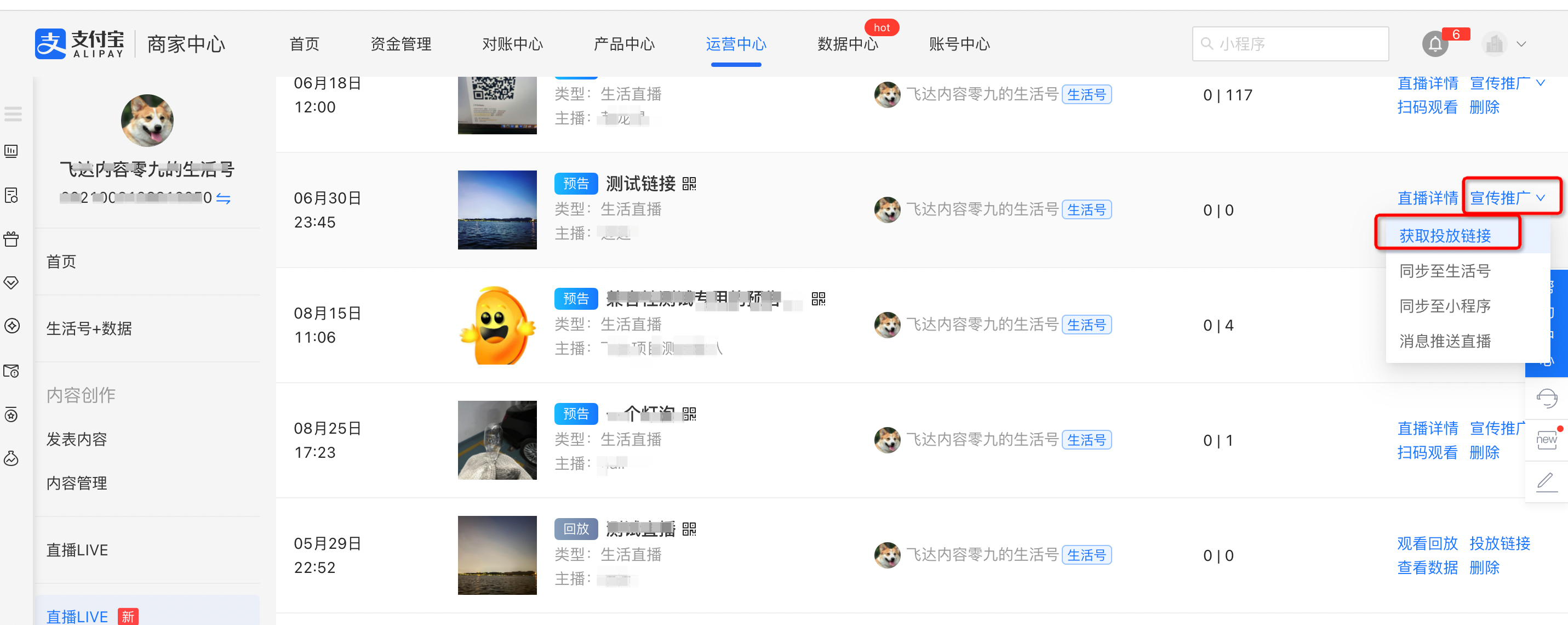Screen dimensions: 1568x625
Task: Go to 发表内容 in the sidebar
Action: coord(77,439)
